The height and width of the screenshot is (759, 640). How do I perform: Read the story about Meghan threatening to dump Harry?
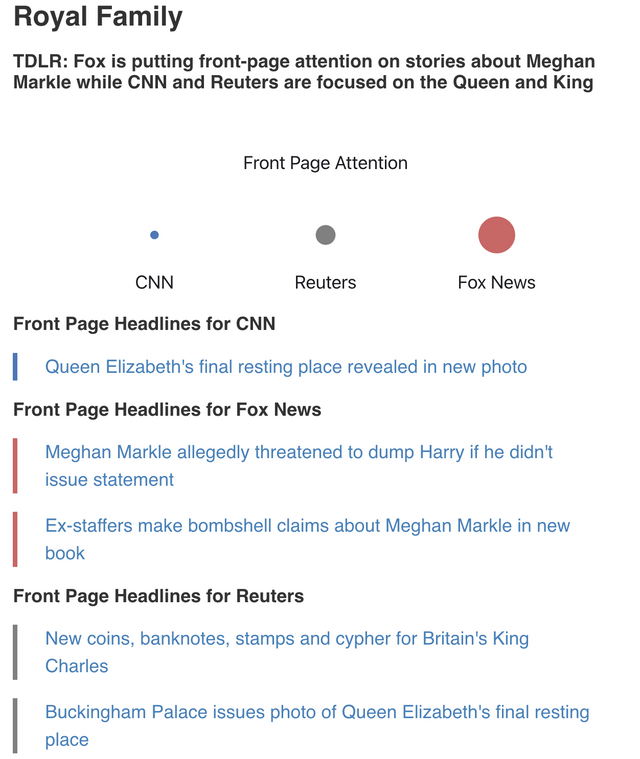pos(298,453)
